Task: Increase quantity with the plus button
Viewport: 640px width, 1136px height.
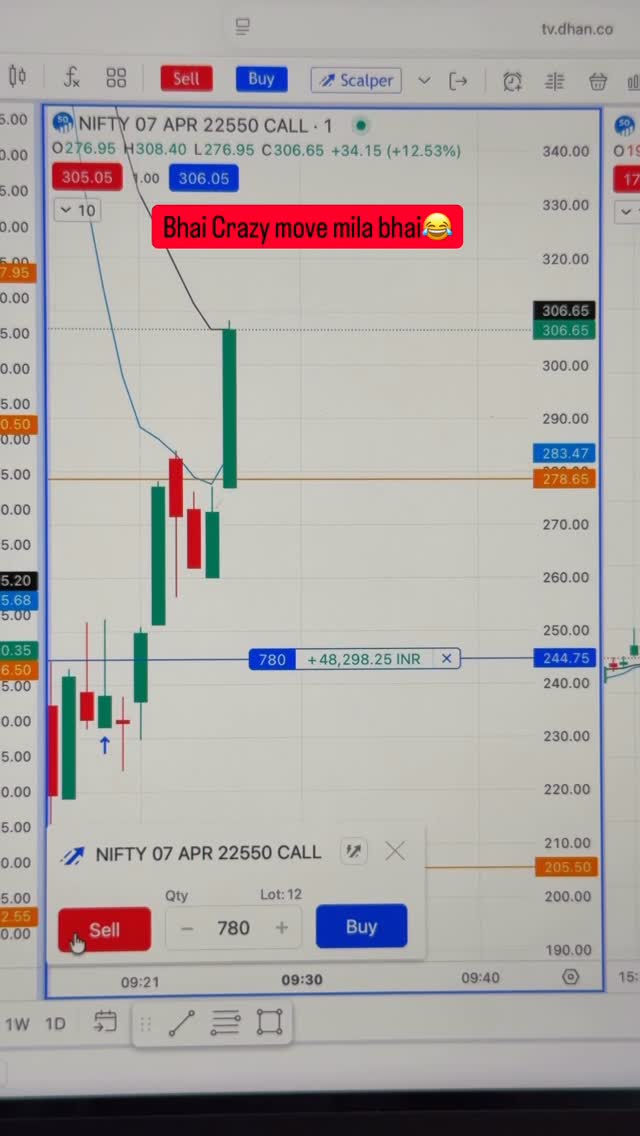Action: pos(282,928)
